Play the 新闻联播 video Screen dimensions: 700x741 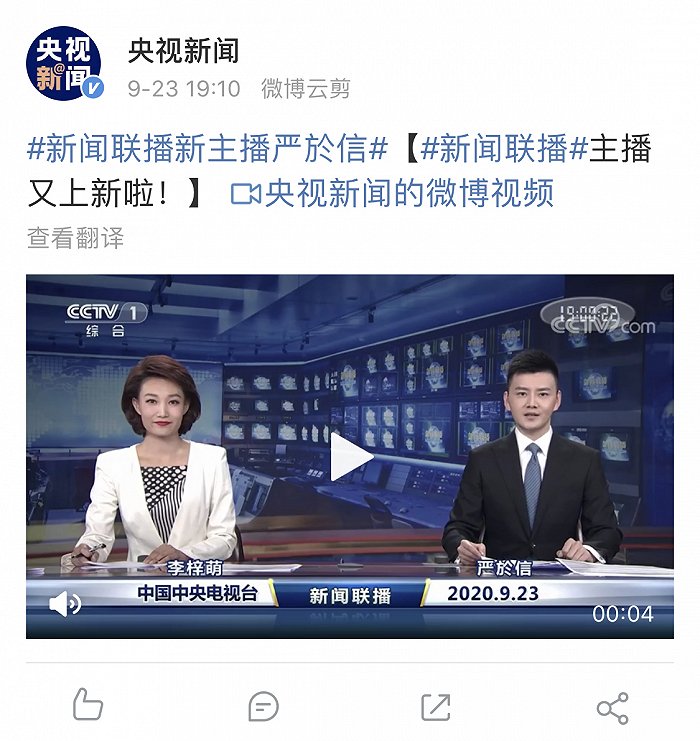(x=350, y=457)
